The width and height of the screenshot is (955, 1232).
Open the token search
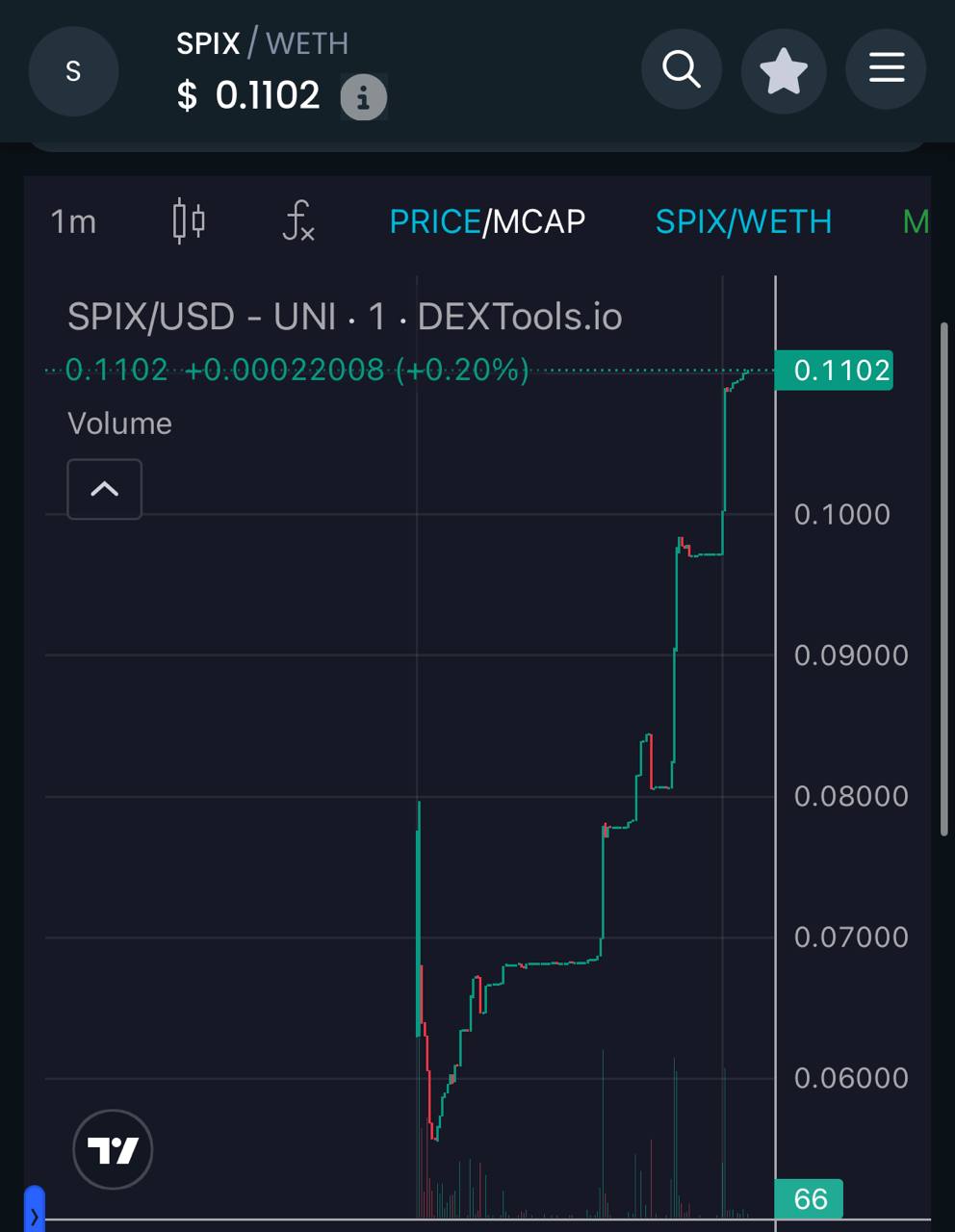click(x=682, y=70)
